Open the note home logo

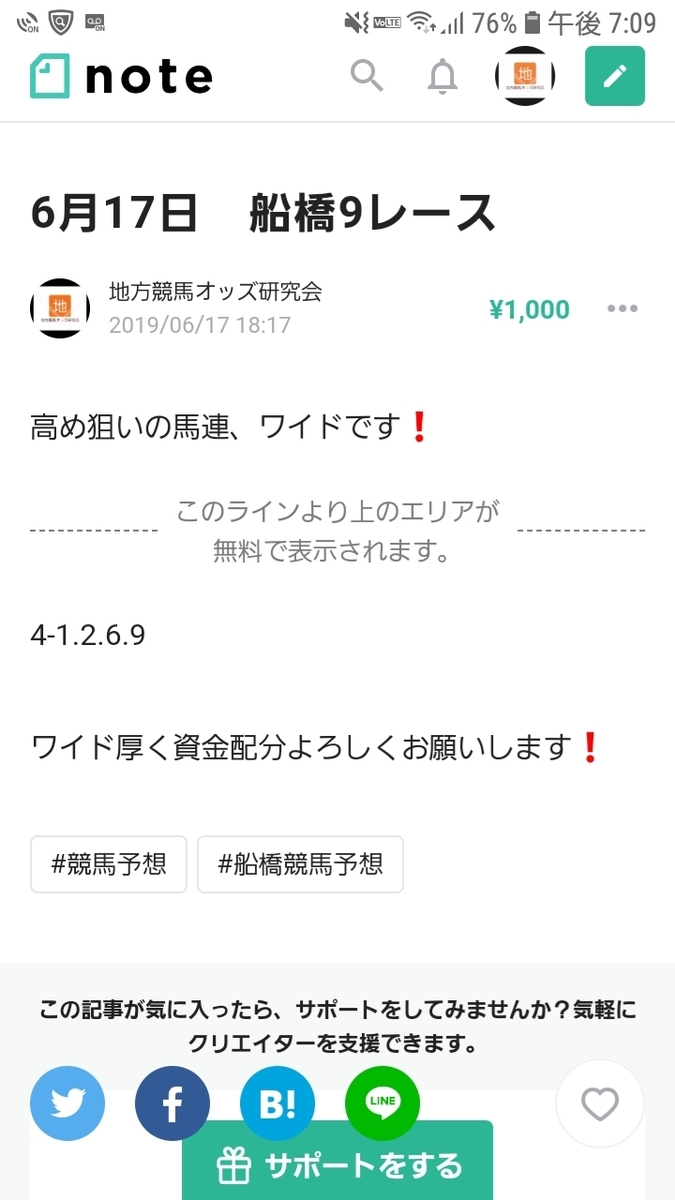click(121, 76)
